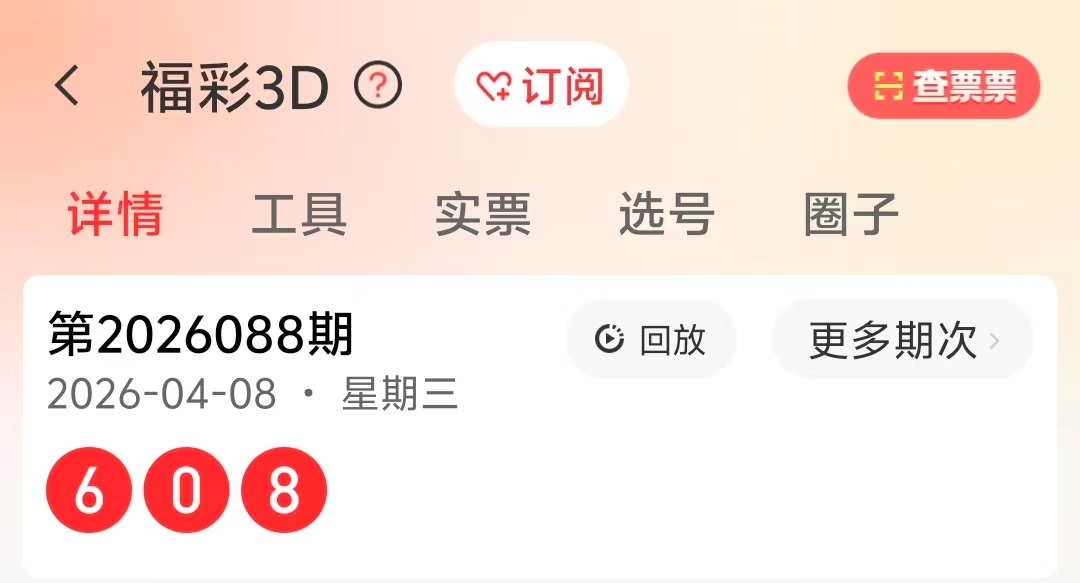View 更多期次 past draws
1080x583 pixels.
[902, 340]
